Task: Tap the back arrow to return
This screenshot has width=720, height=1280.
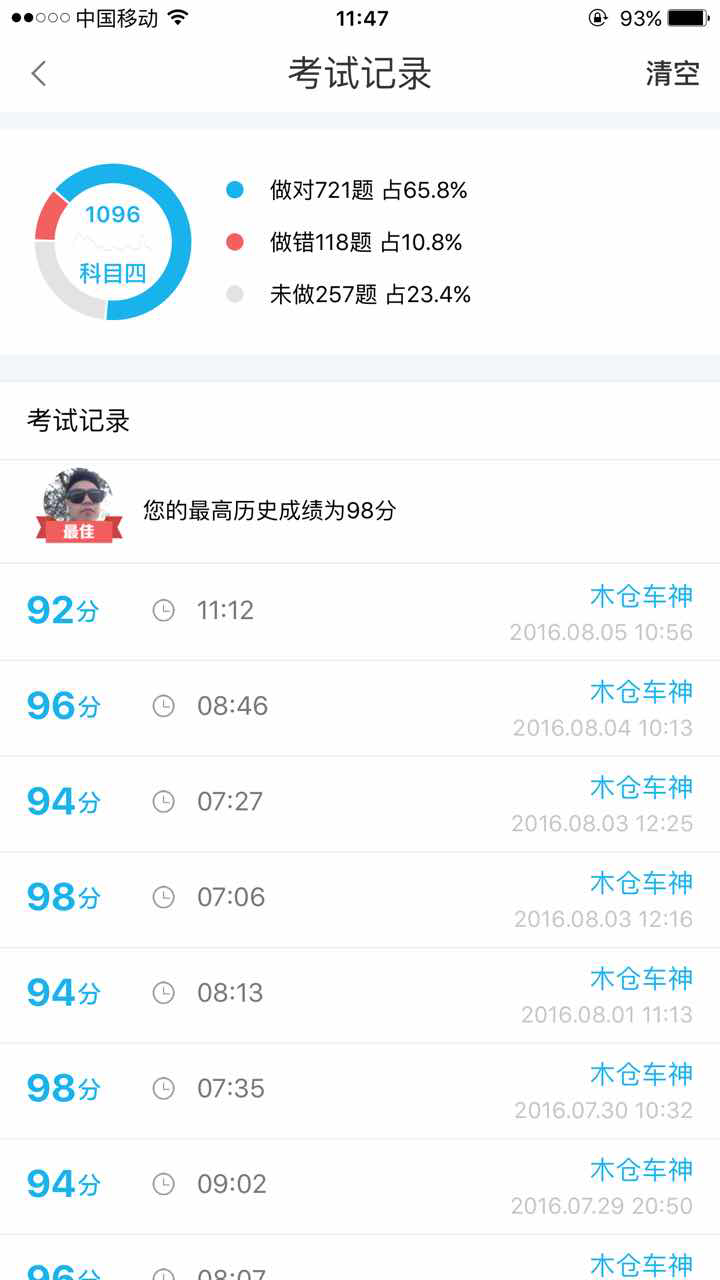Action: [x=38, y=74]
